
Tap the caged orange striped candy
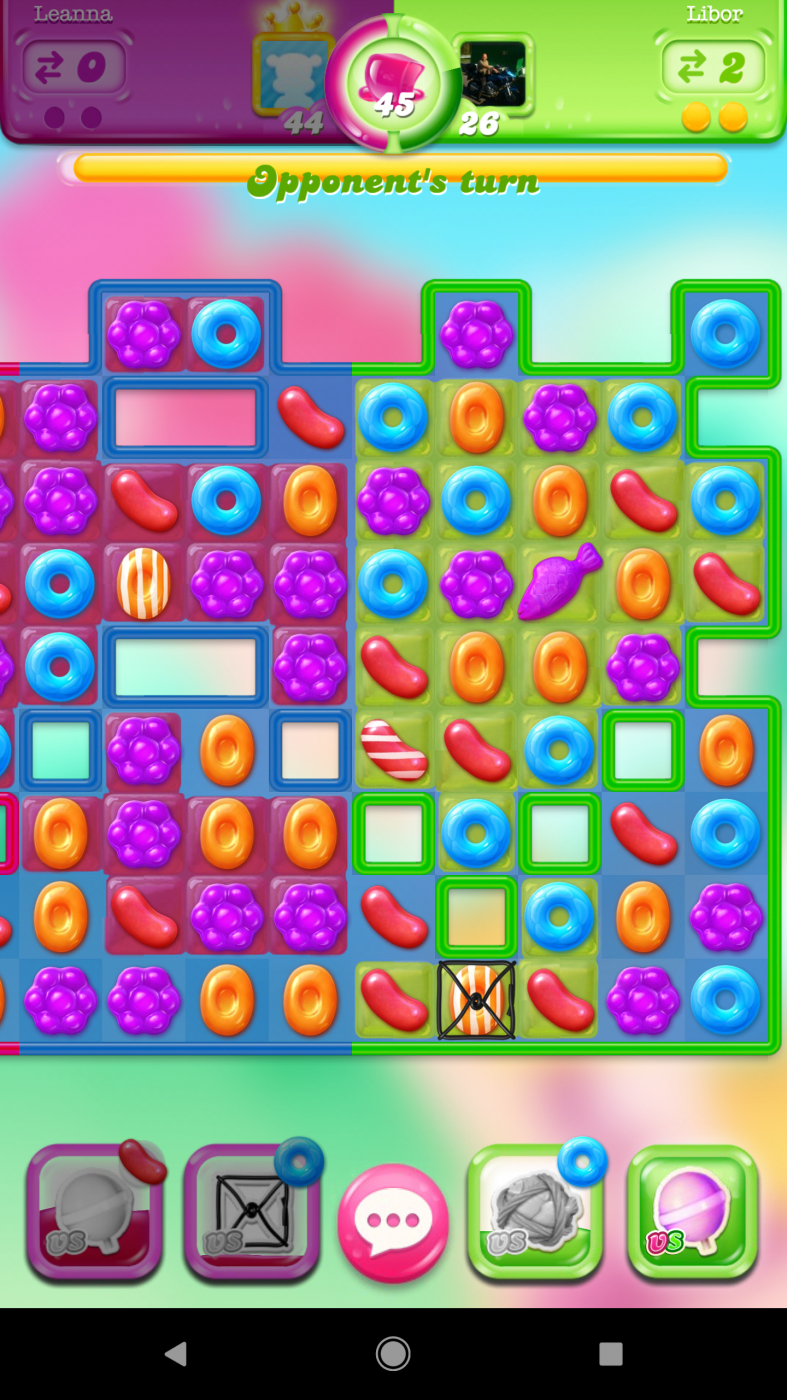point(476,1000)
